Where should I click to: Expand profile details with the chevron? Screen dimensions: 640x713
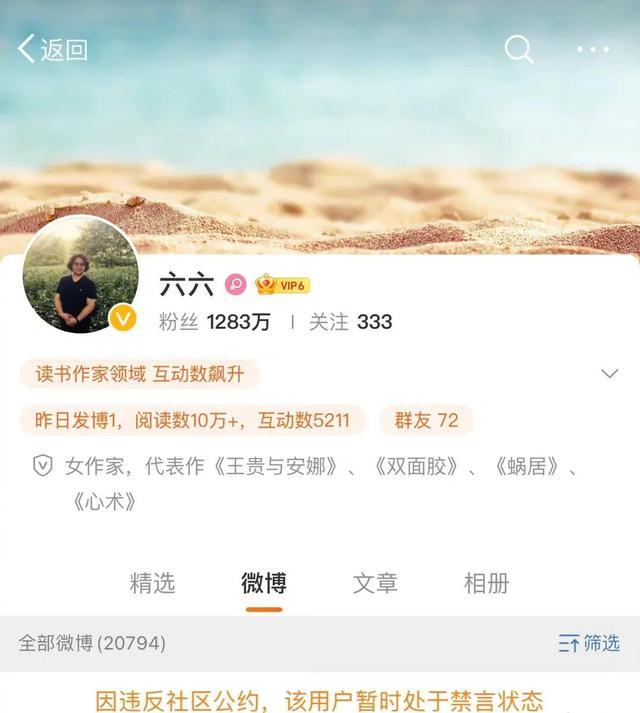[x=609, y=374]
